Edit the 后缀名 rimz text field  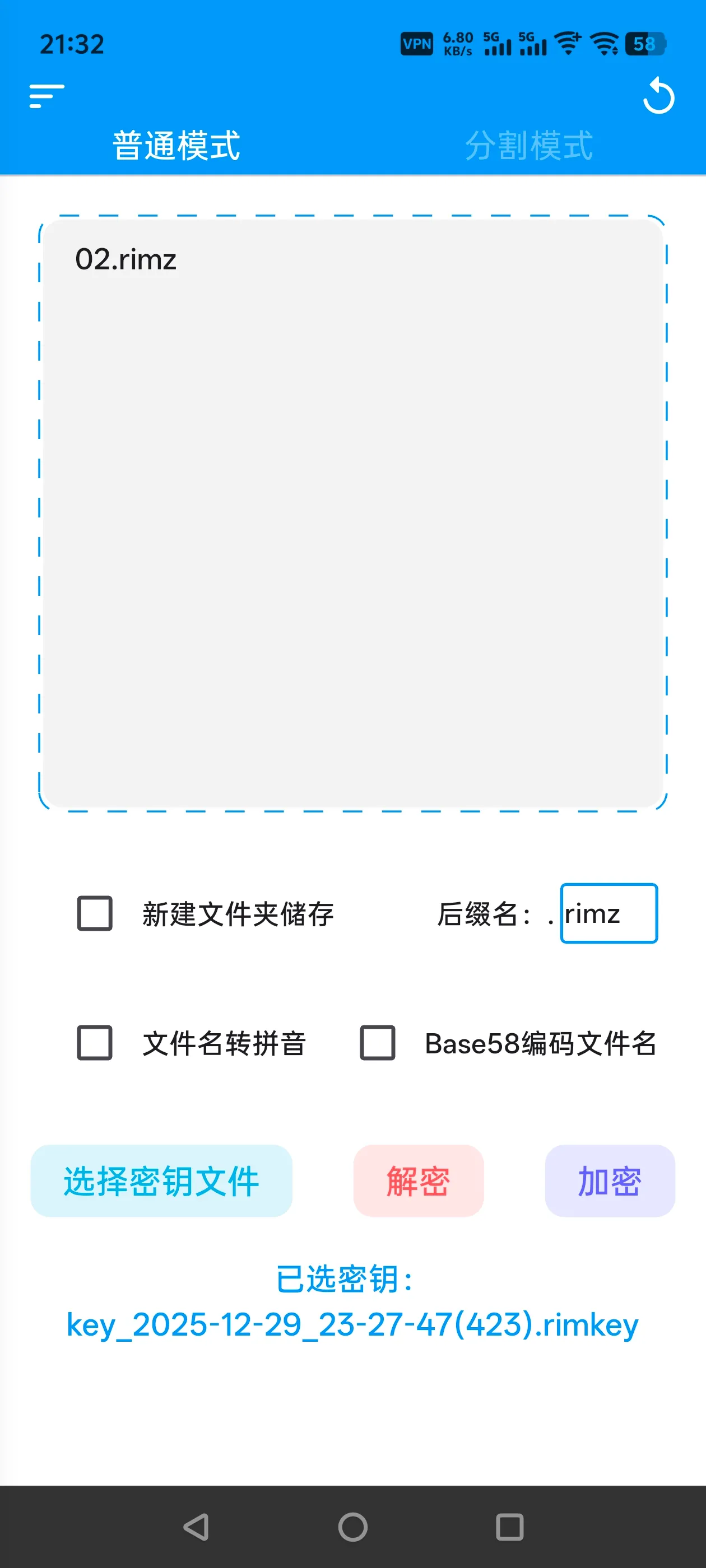click(x=608, y=913)
